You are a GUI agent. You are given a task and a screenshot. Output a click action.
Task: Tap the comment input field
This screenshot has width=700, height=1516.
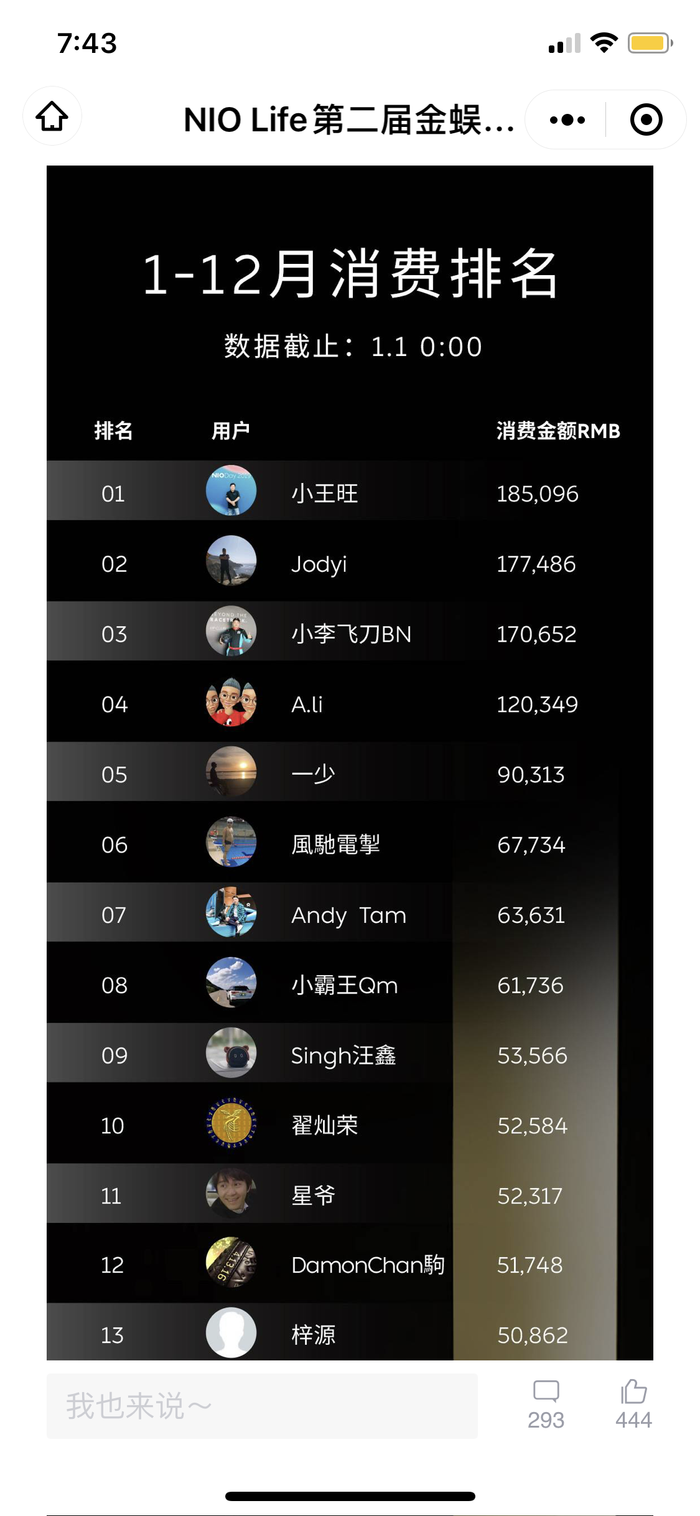262,1406
